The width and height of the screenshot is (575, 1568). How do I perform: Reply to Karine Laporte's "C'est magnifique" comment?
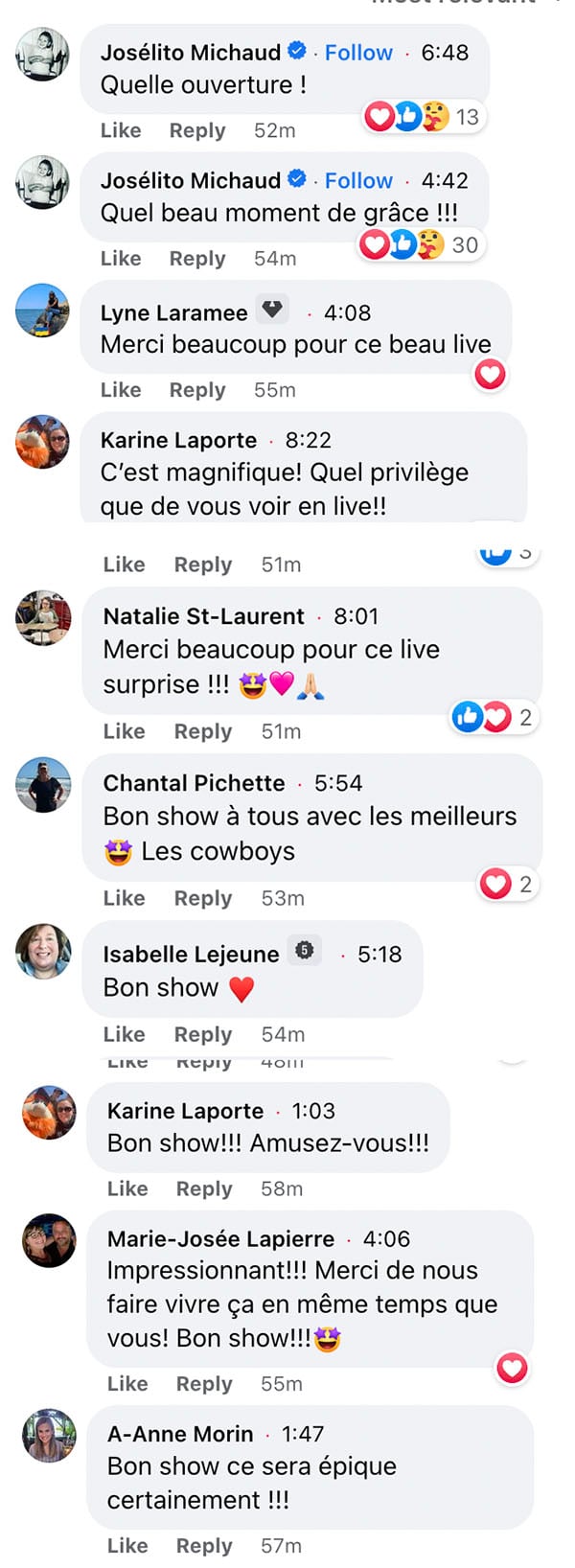click(203, 565)
